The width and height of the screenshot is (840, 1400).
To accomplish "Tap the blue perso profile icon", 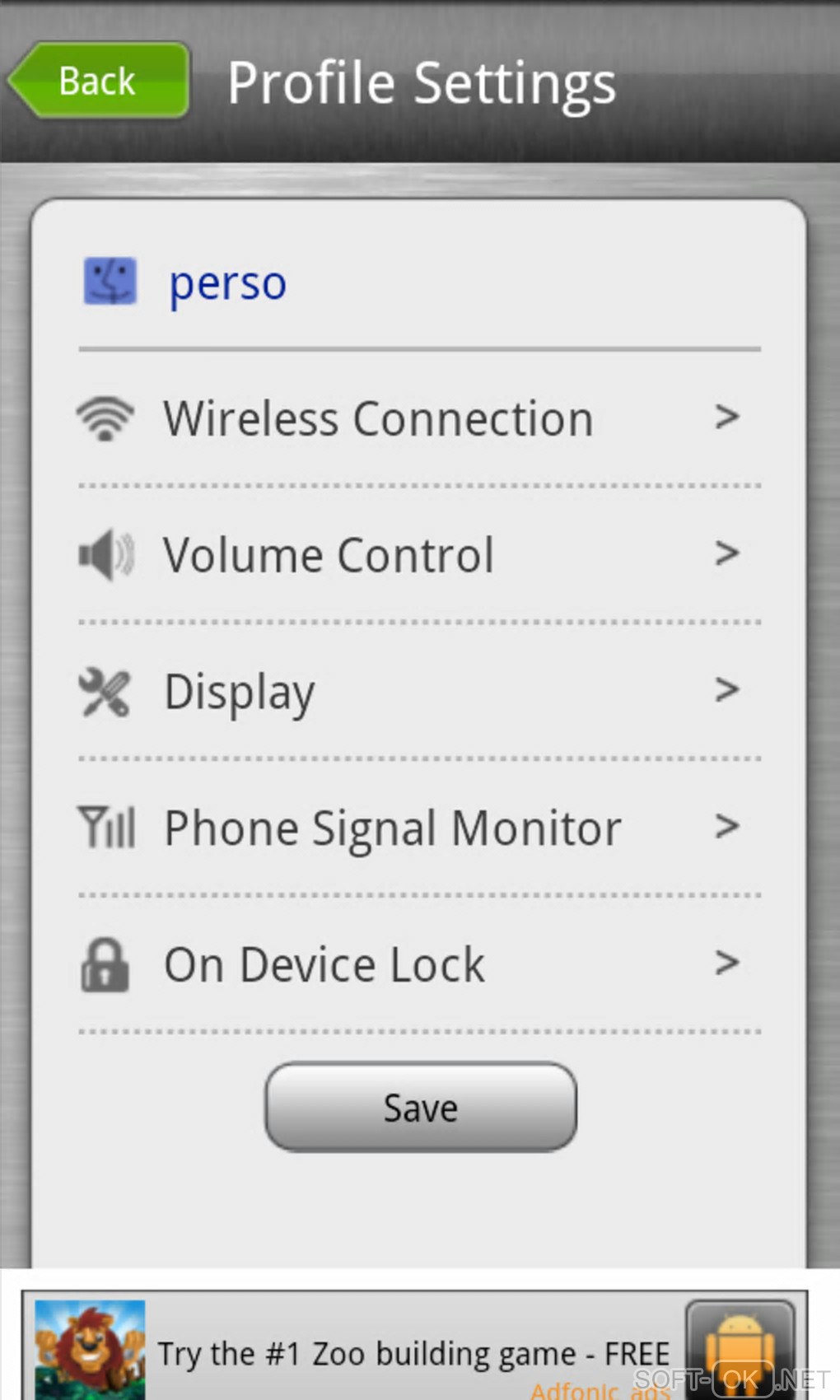I will (x=110, y=281).
